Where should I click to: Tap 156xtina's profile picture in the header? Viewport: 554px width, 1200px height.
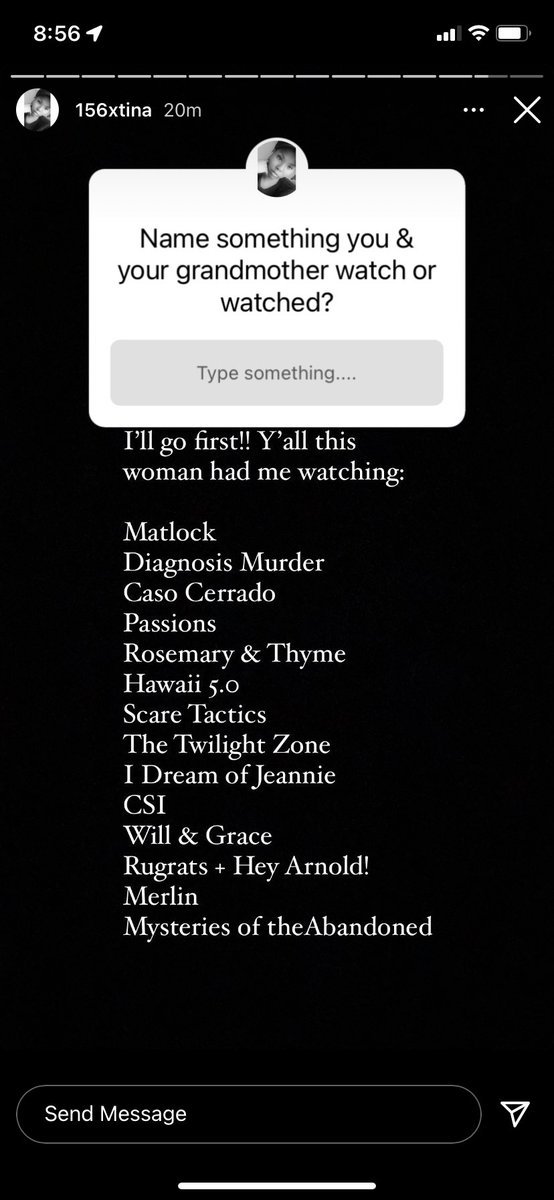coord(38,109)
